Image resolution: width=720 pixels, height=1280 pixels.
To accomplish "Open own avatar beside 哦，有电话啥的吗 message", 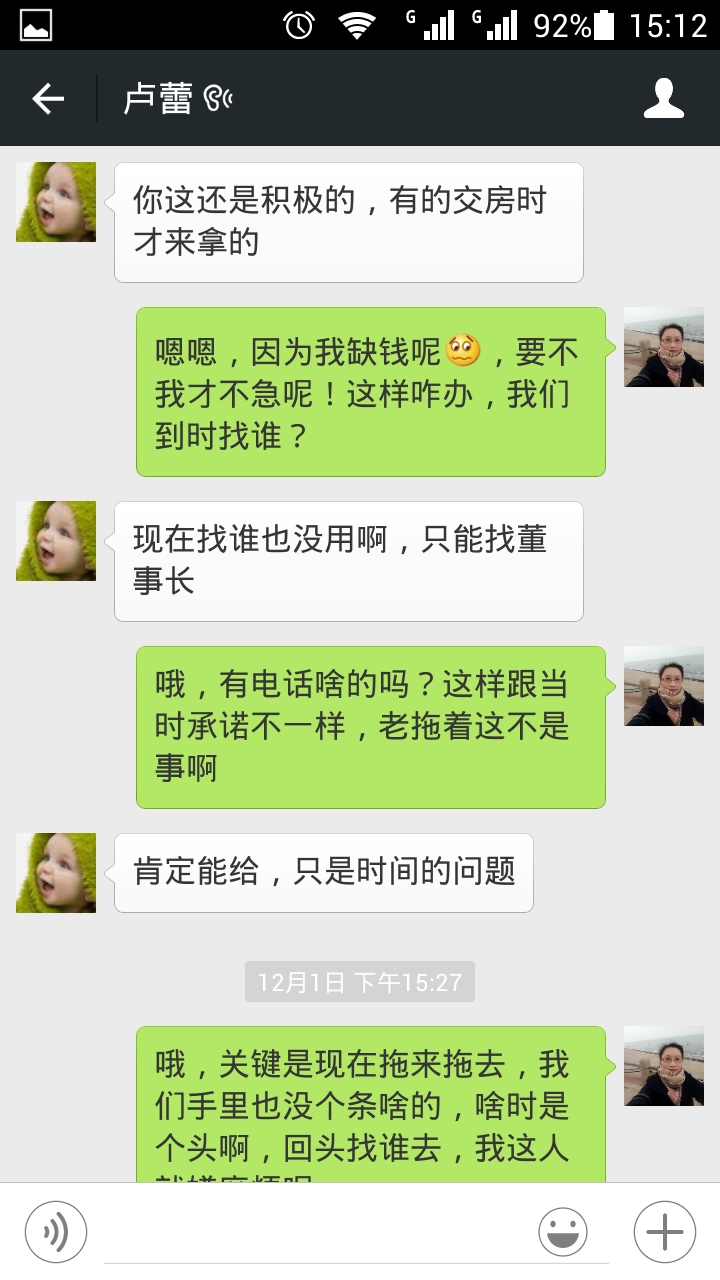I will [x=663, y=686].
